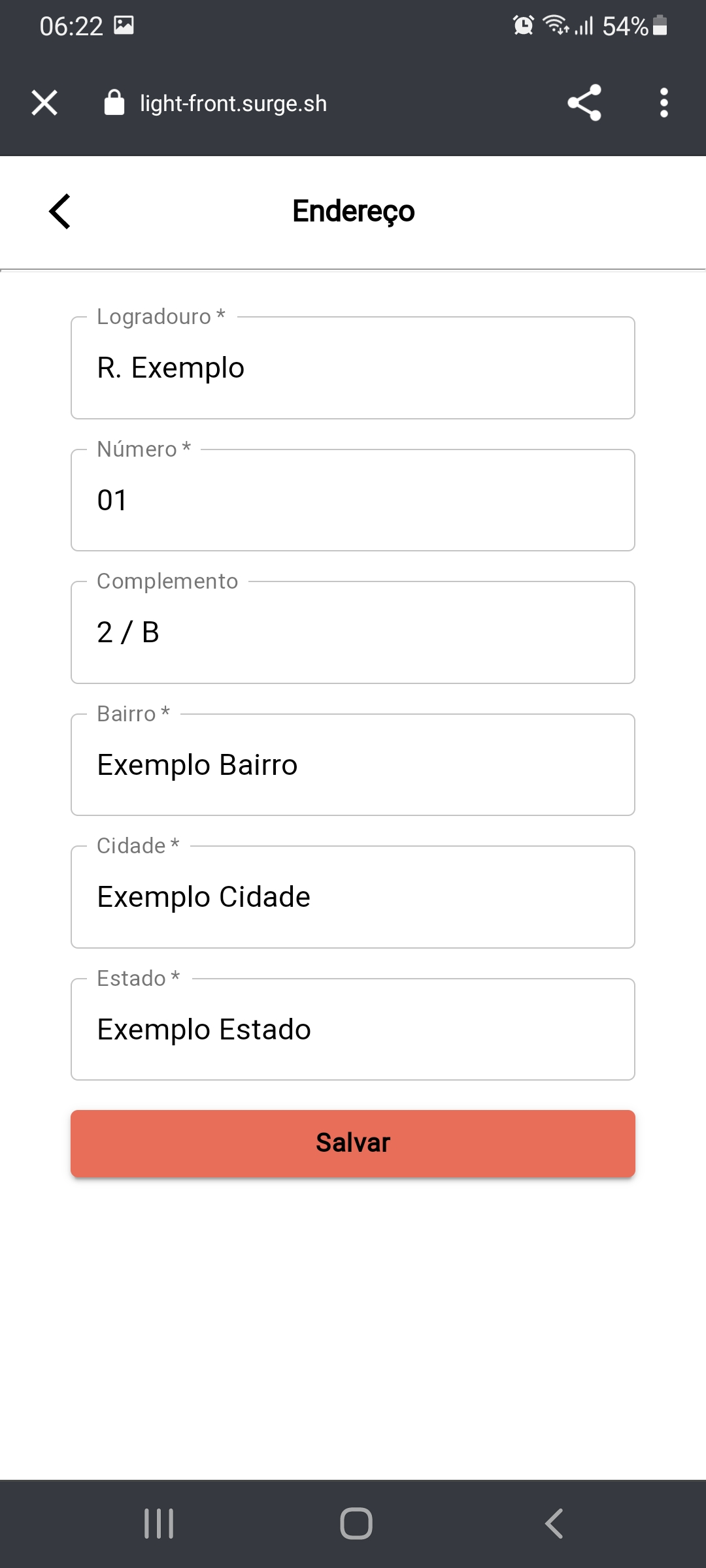The width and height of the screenshot is (706, 1568).
Task: Close the browser tab with the X icon
Action: point(43,102)
